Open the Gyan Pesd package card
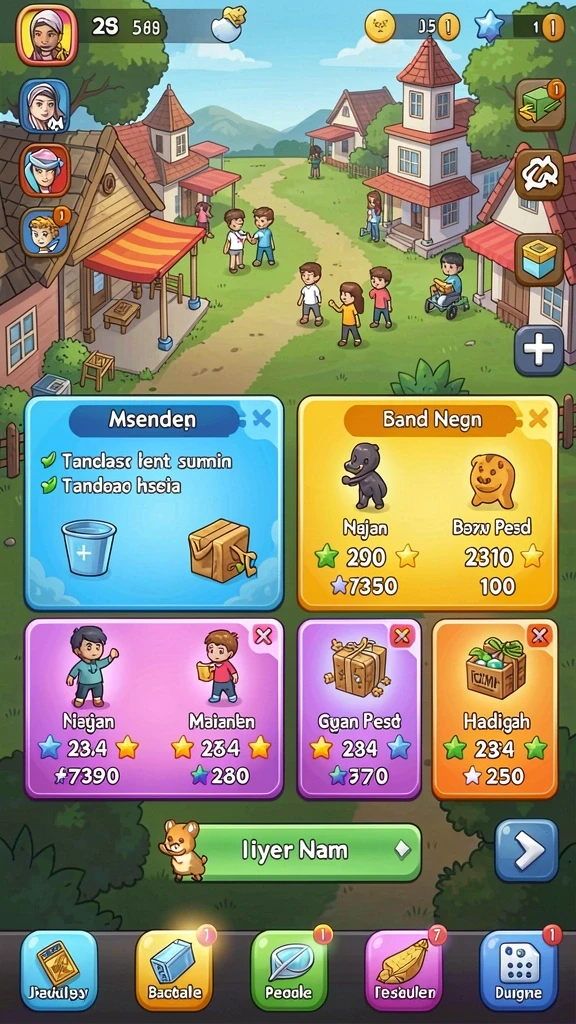 click(359, 709)
